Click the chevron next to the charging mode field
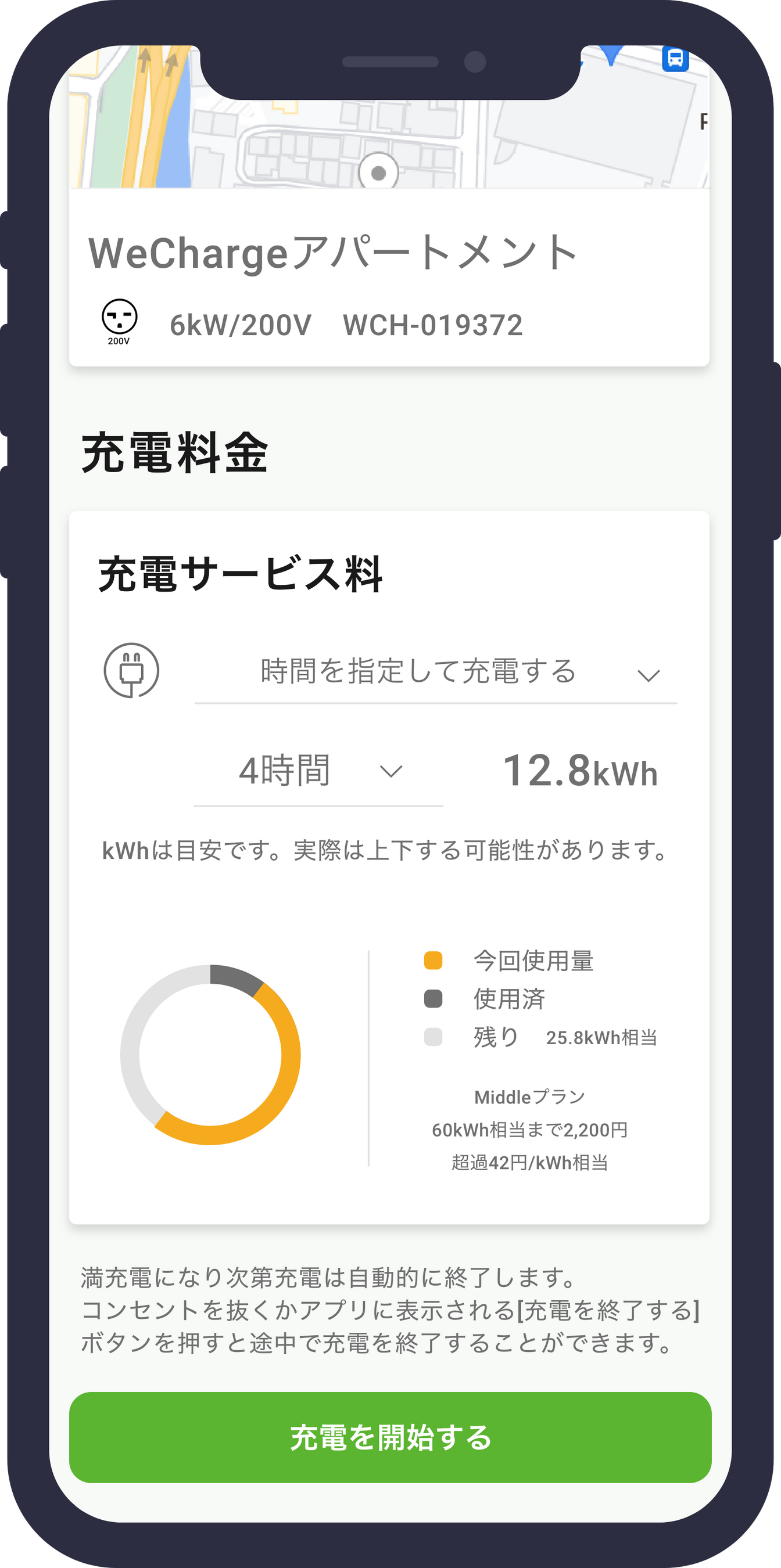781x1568 pixels. point(649,672)
